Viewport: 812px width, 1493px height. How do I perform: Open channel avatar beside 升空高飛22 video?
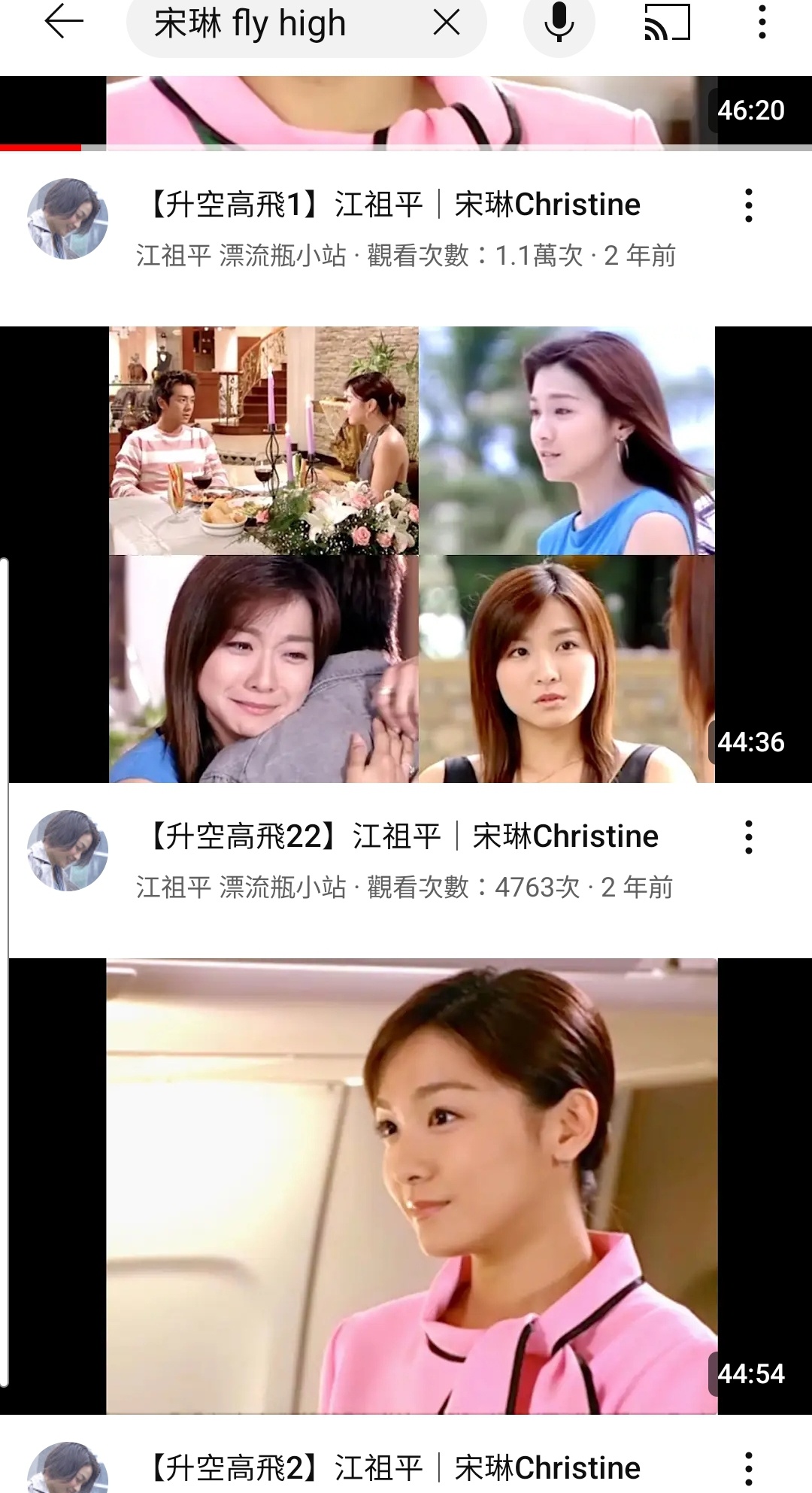pos(68,851)
